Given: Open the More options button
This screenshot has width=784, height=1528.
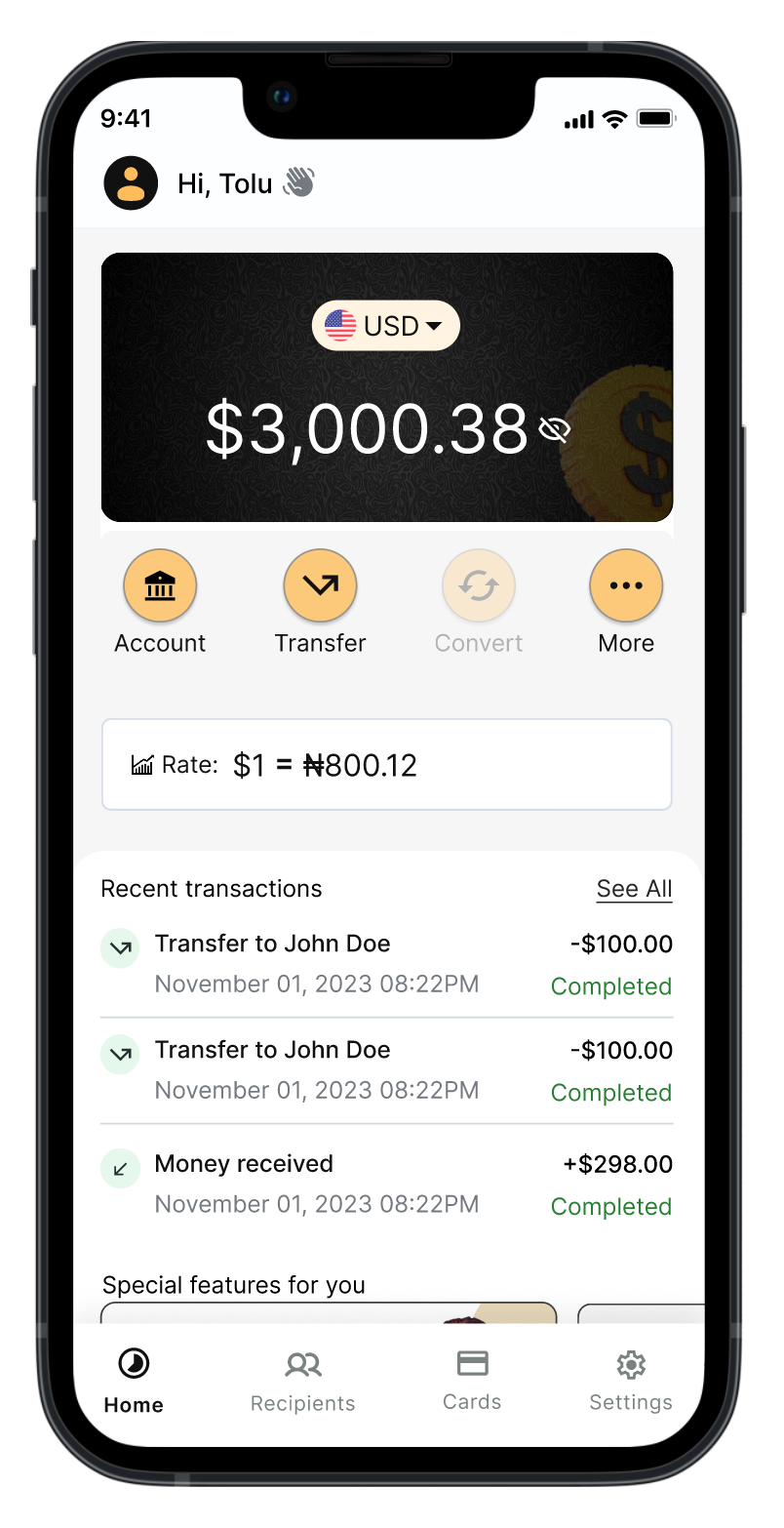Looking at the screenshot, I should click(626, 586).
